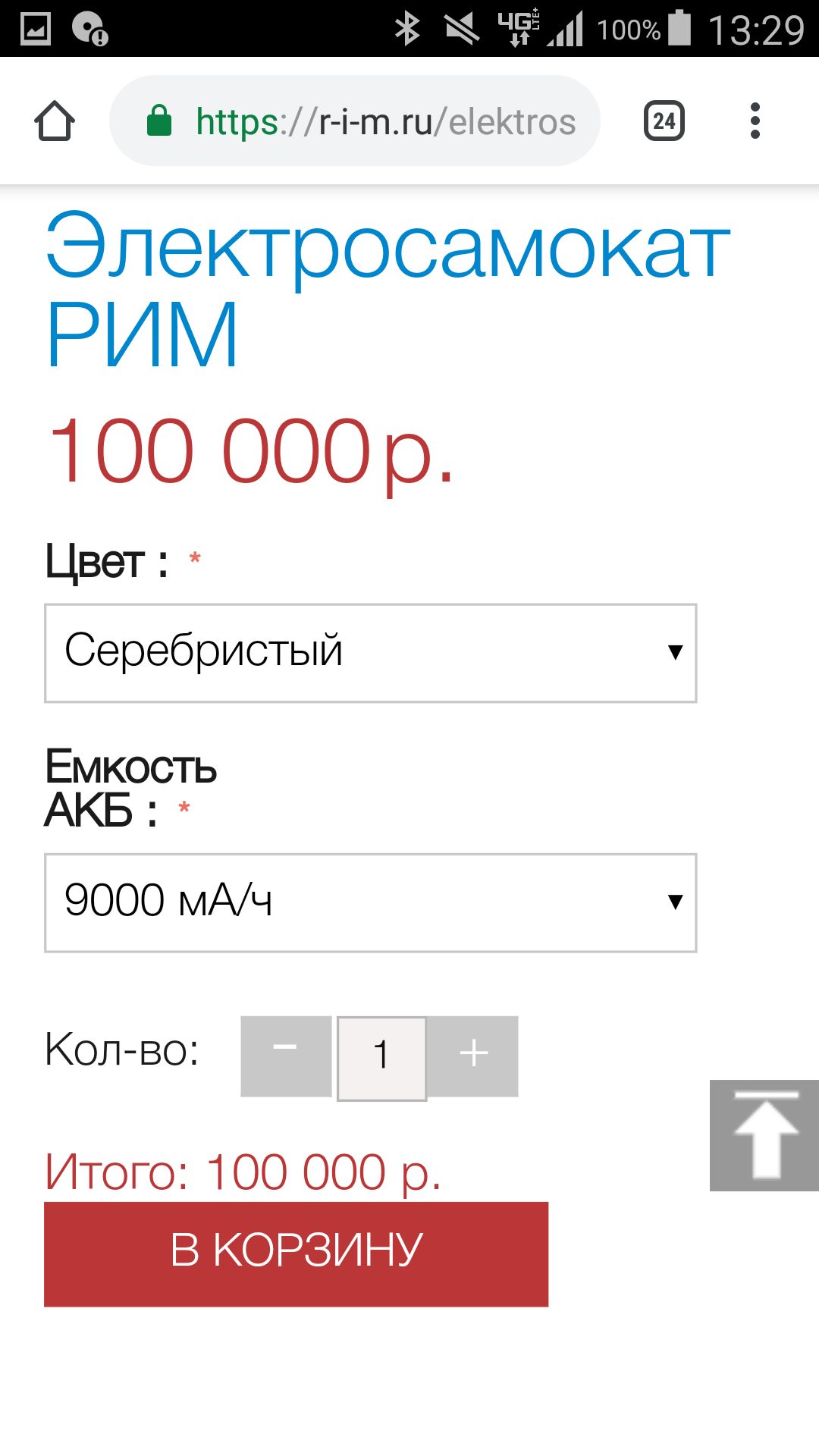
Task: Open the tab switcher showing 24
Action: [664, 121]
